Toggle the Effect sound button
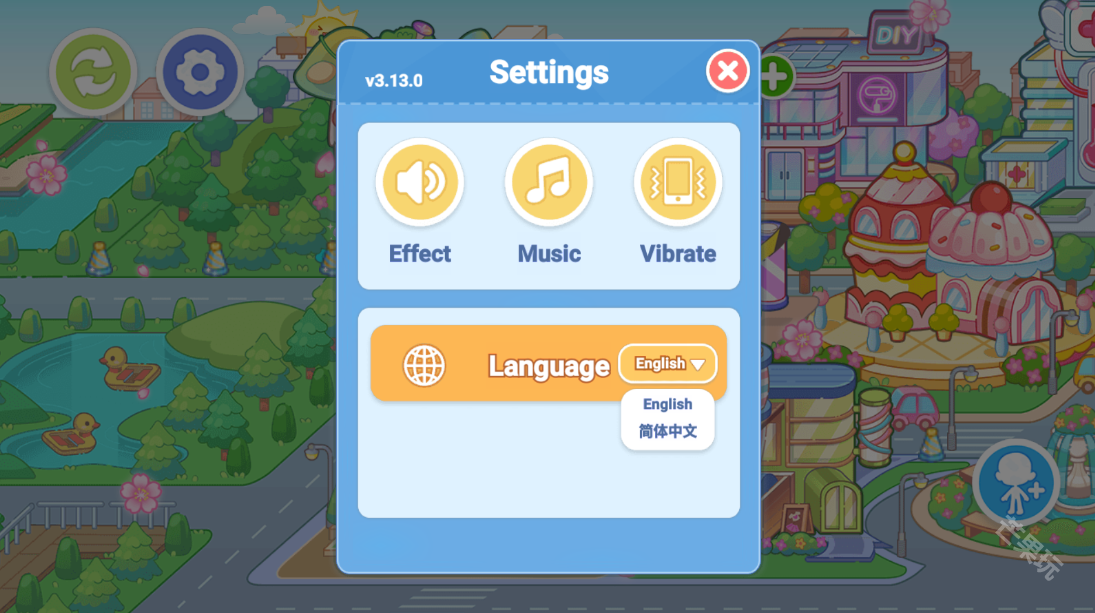 pyautogui.click(x=420, y=183)
